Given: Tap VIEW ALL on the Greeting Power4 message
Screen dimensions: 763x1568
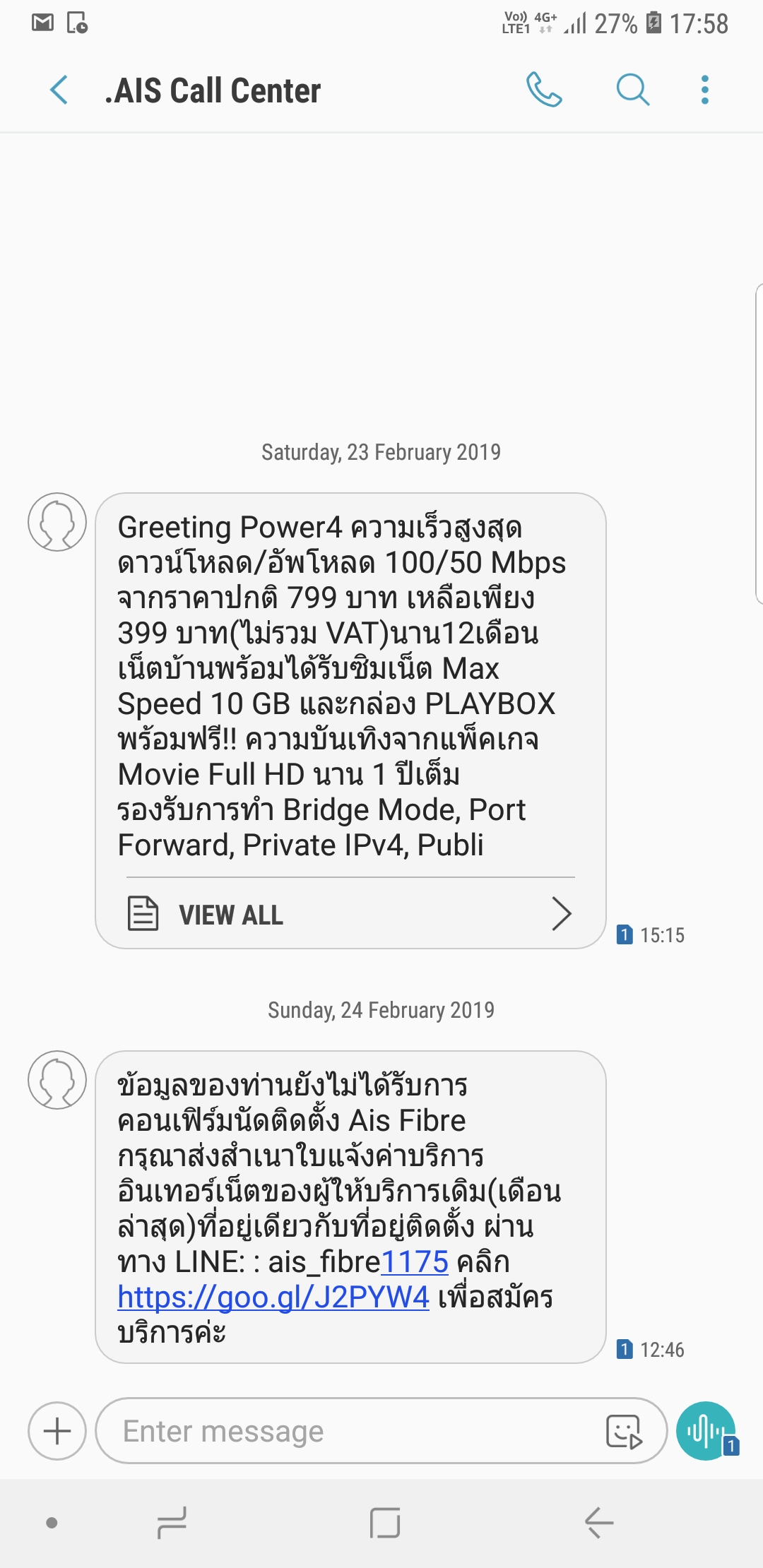Looking at the screenshot, I should (350, 914).
